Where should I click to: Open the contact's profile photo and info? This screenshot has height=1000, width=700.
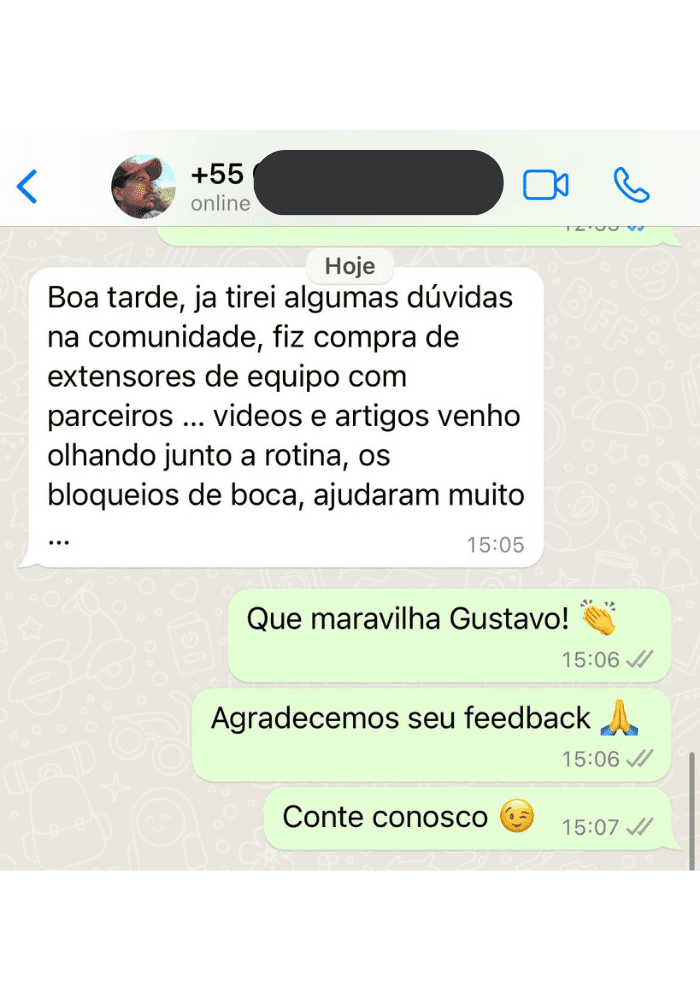143,187
